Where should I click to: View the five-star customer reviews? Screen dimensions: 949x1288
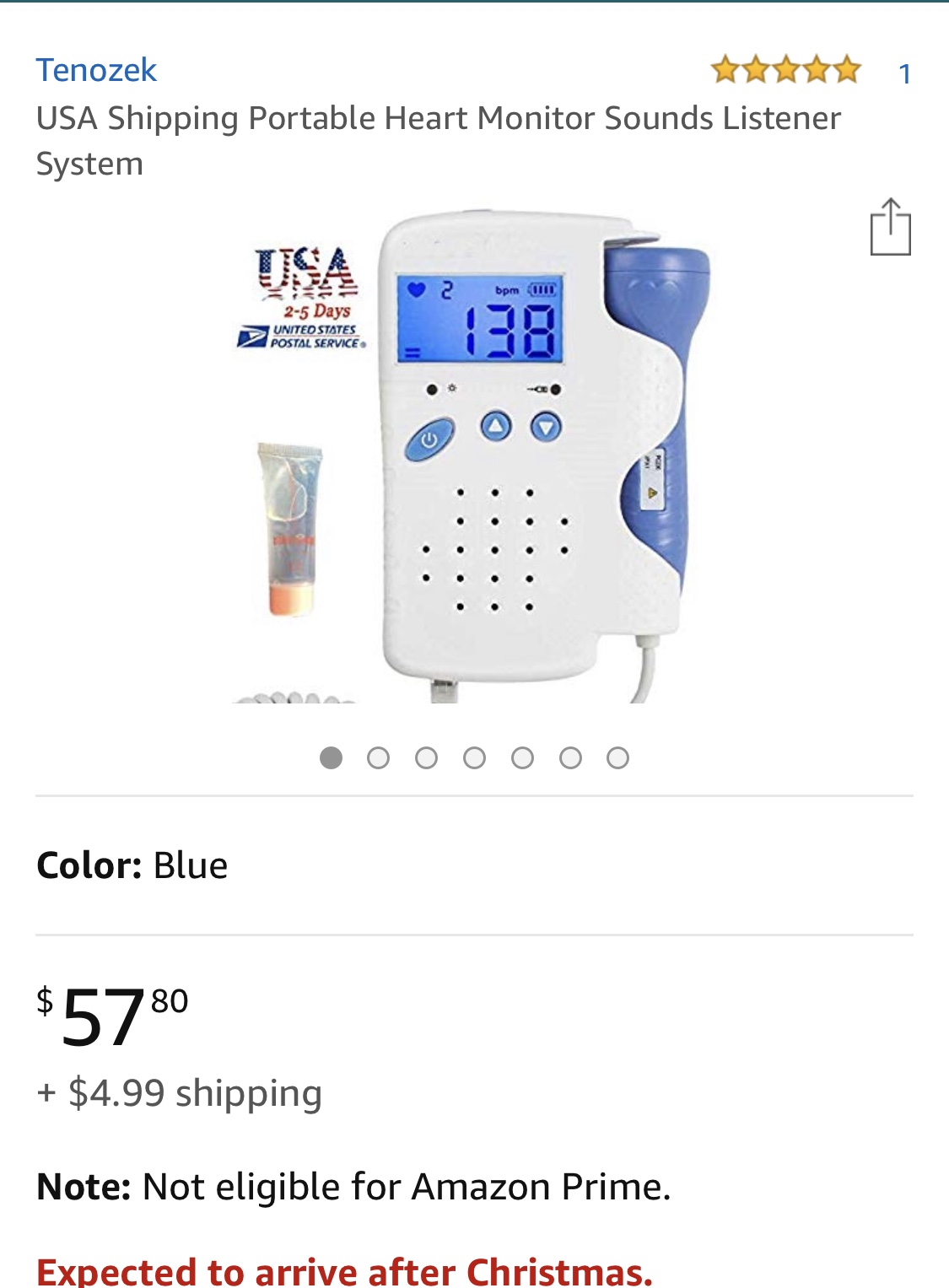785,71
